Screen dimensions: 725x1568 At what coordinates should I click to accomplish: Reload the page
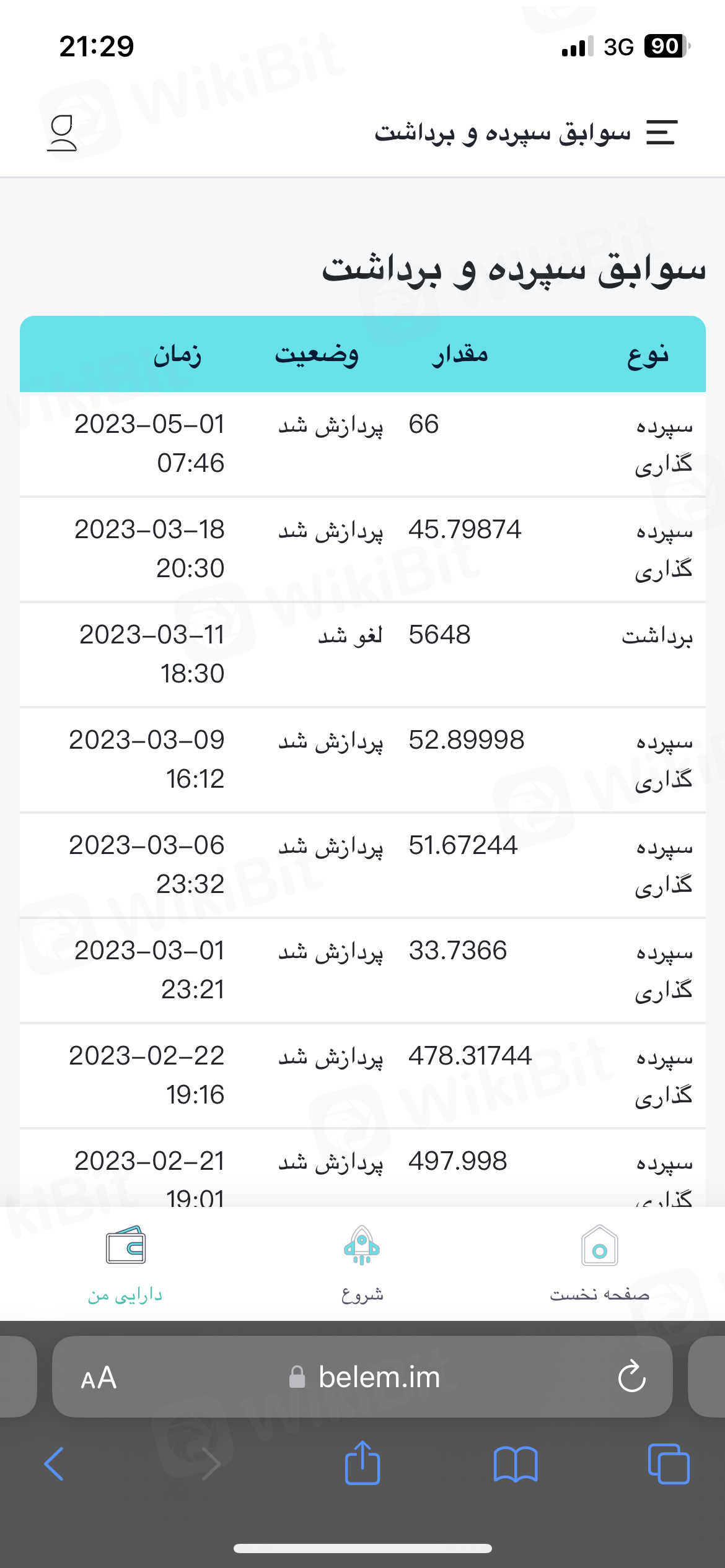coord(631,1377)
